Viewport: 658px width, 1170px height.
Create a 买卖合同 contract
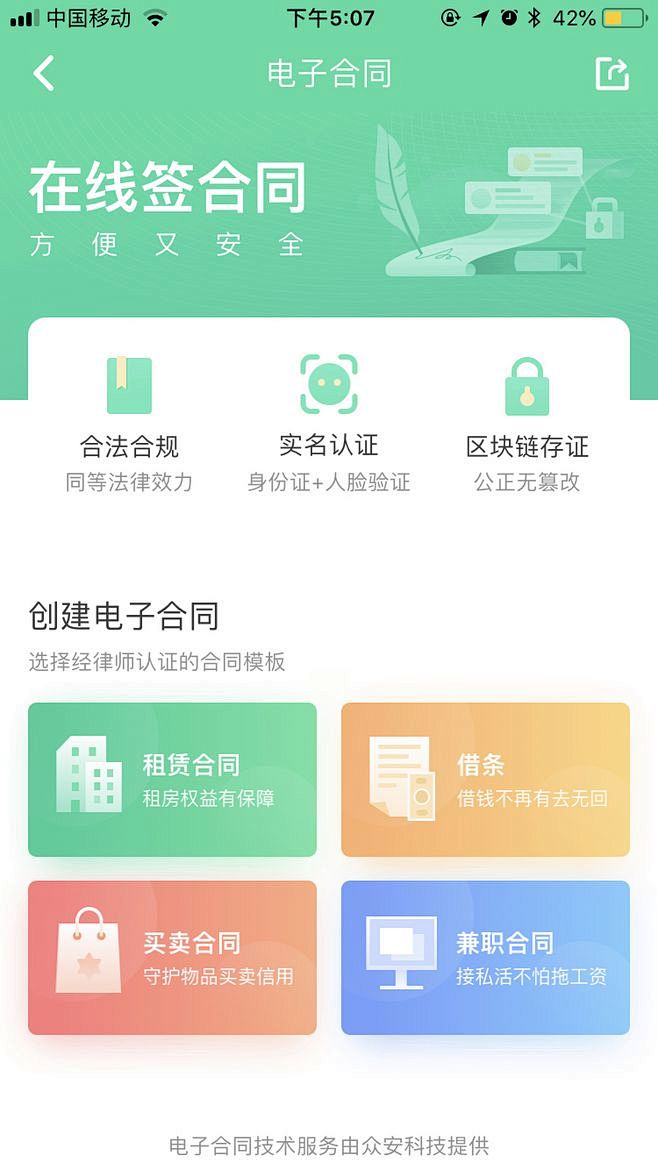(172, 958)
